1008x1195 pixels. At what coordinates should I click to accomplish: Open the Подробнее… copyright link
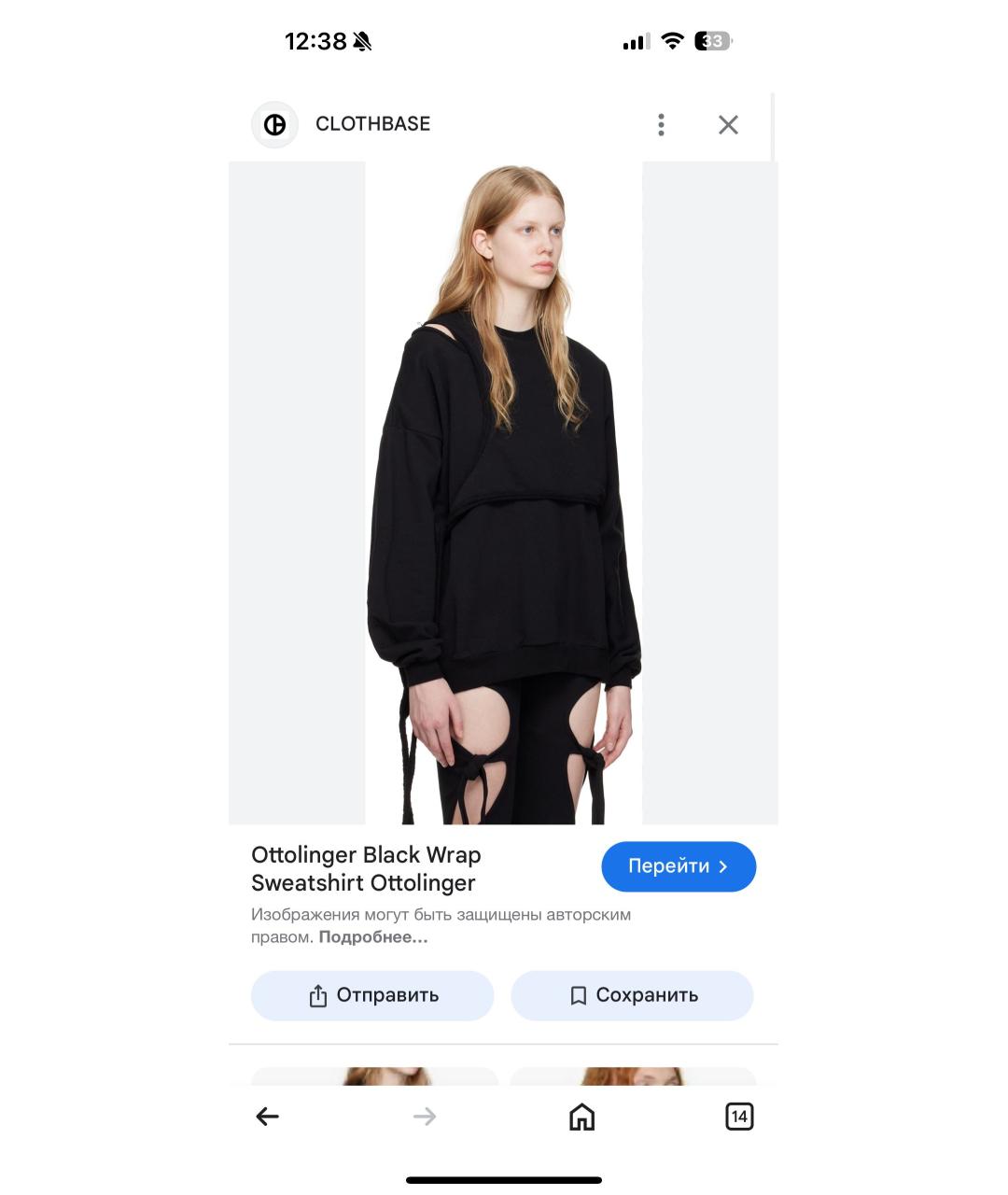click(x=373, y=937)
